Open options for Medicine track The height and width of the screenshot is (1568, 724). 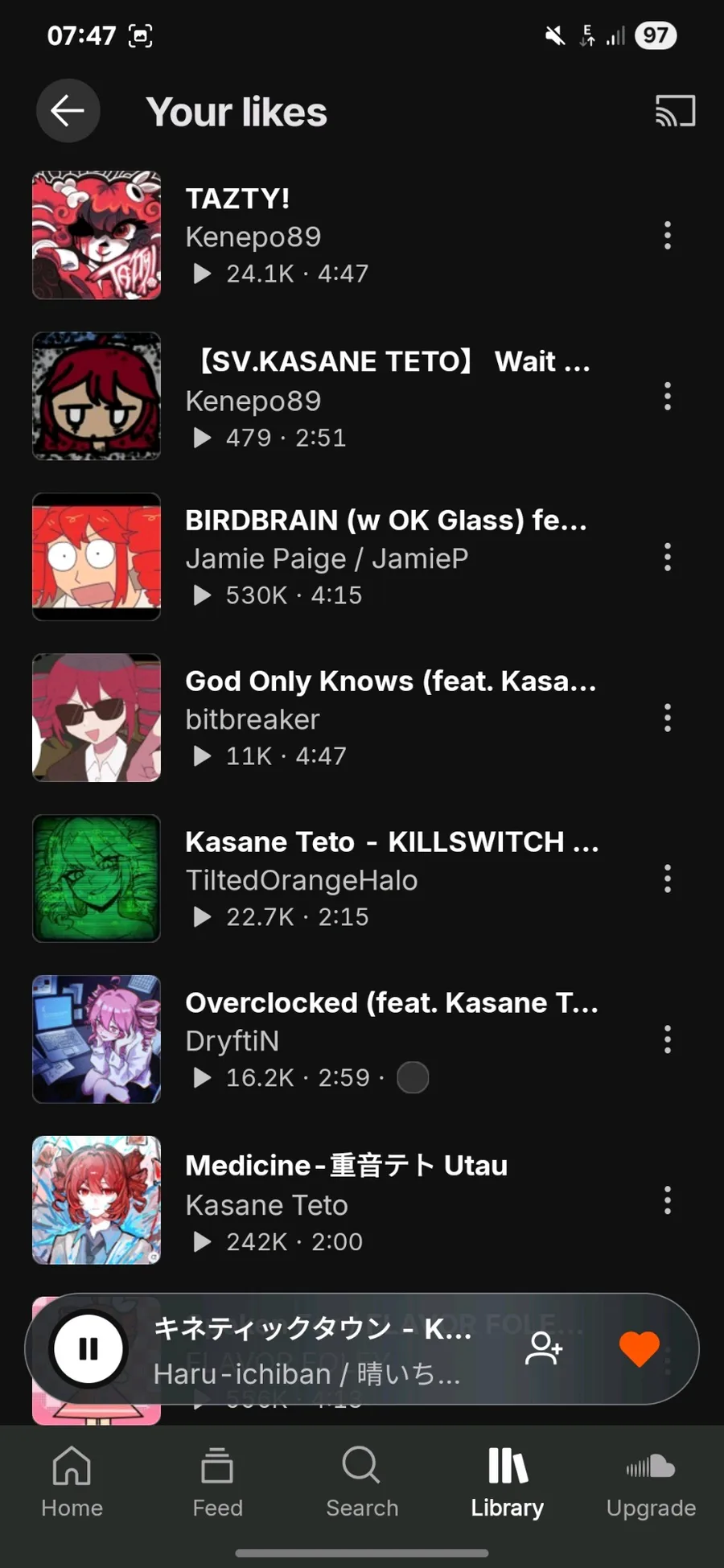pos(667,1200)
